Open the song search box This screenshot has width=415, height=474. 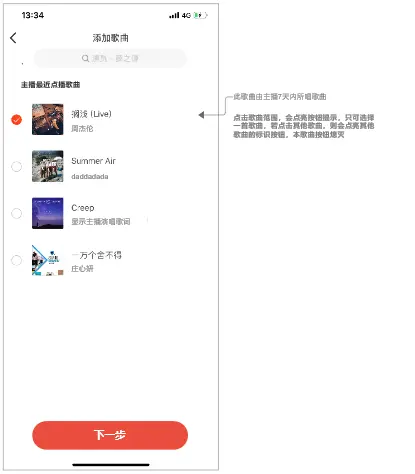[110, 58]
